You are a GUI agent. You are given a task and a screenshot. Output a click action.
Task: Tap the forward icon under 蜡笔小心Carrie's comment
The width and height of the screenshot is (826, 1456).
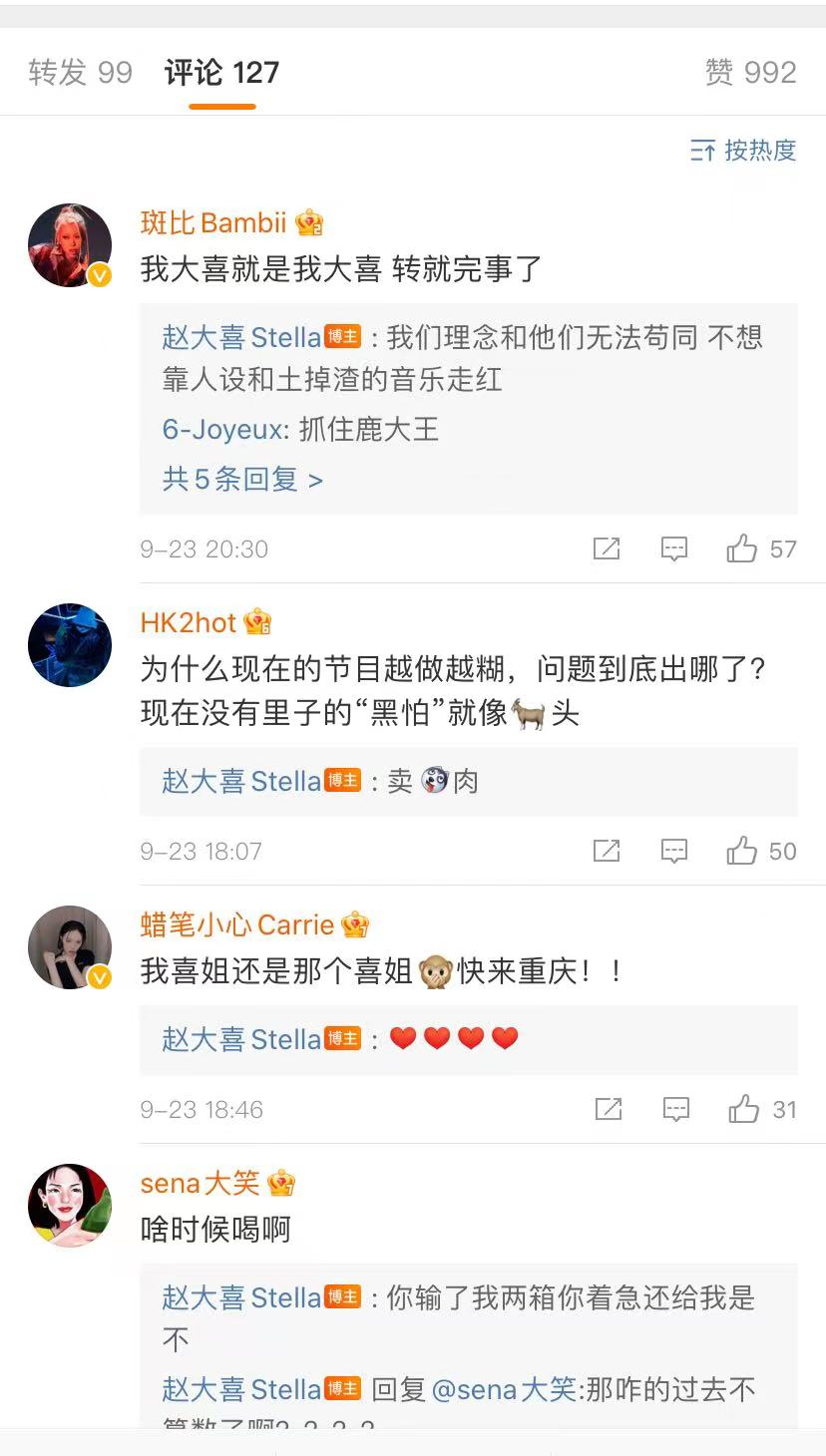pos(607,1109)
